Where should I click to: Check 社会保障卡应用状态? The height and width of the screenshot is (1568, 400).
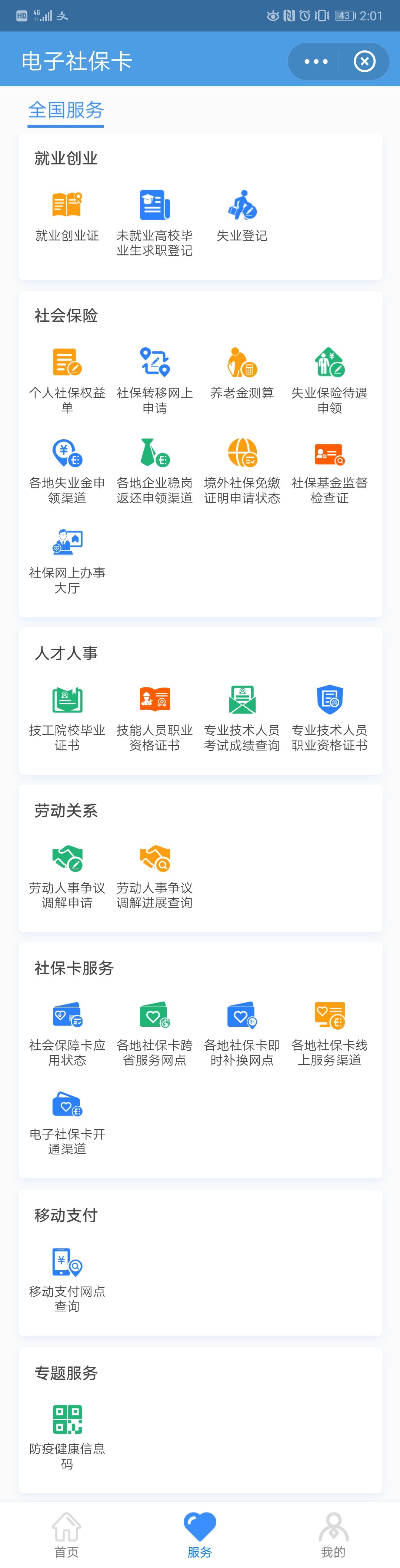67,1032
